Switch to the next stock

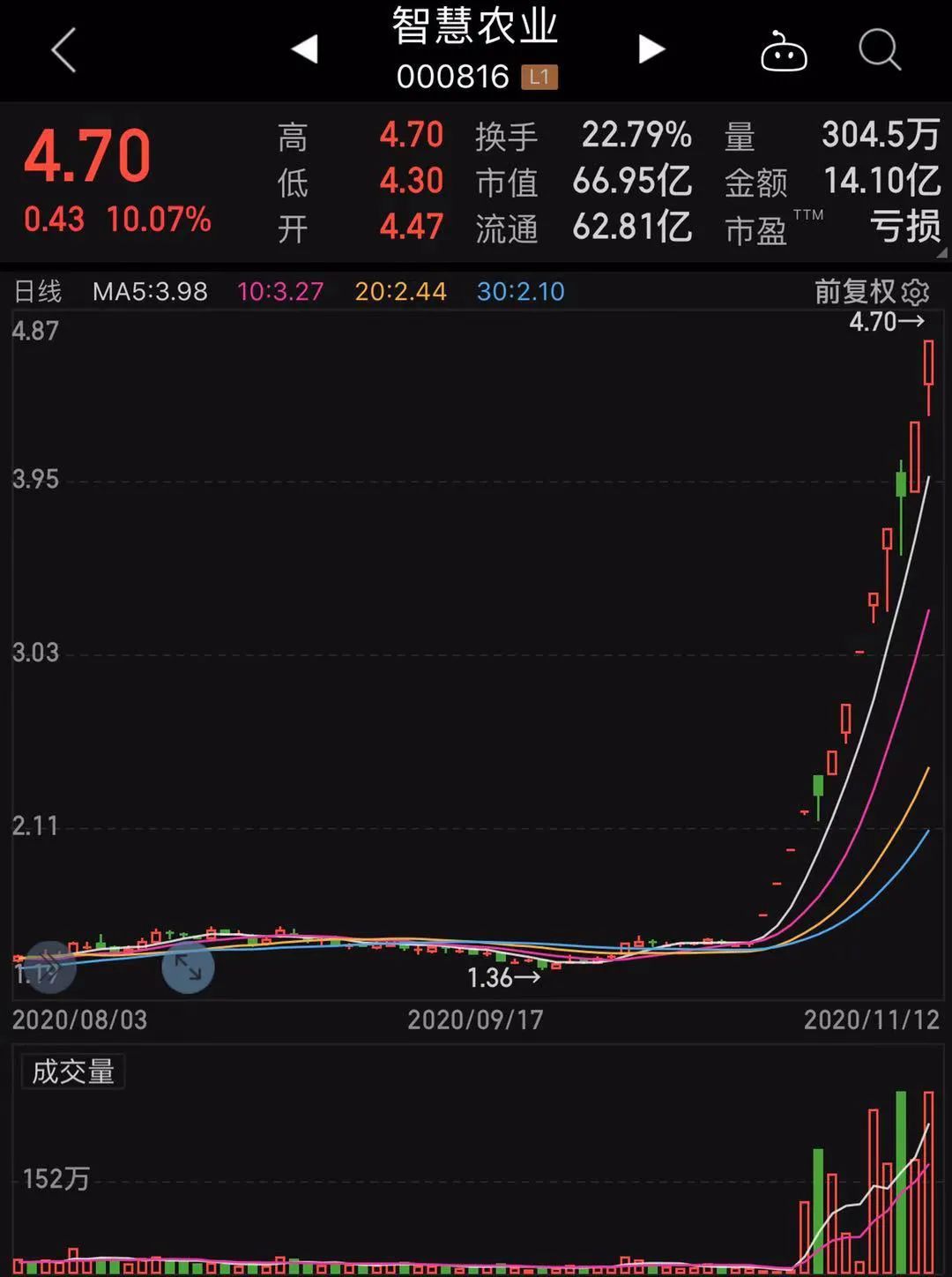651,49
